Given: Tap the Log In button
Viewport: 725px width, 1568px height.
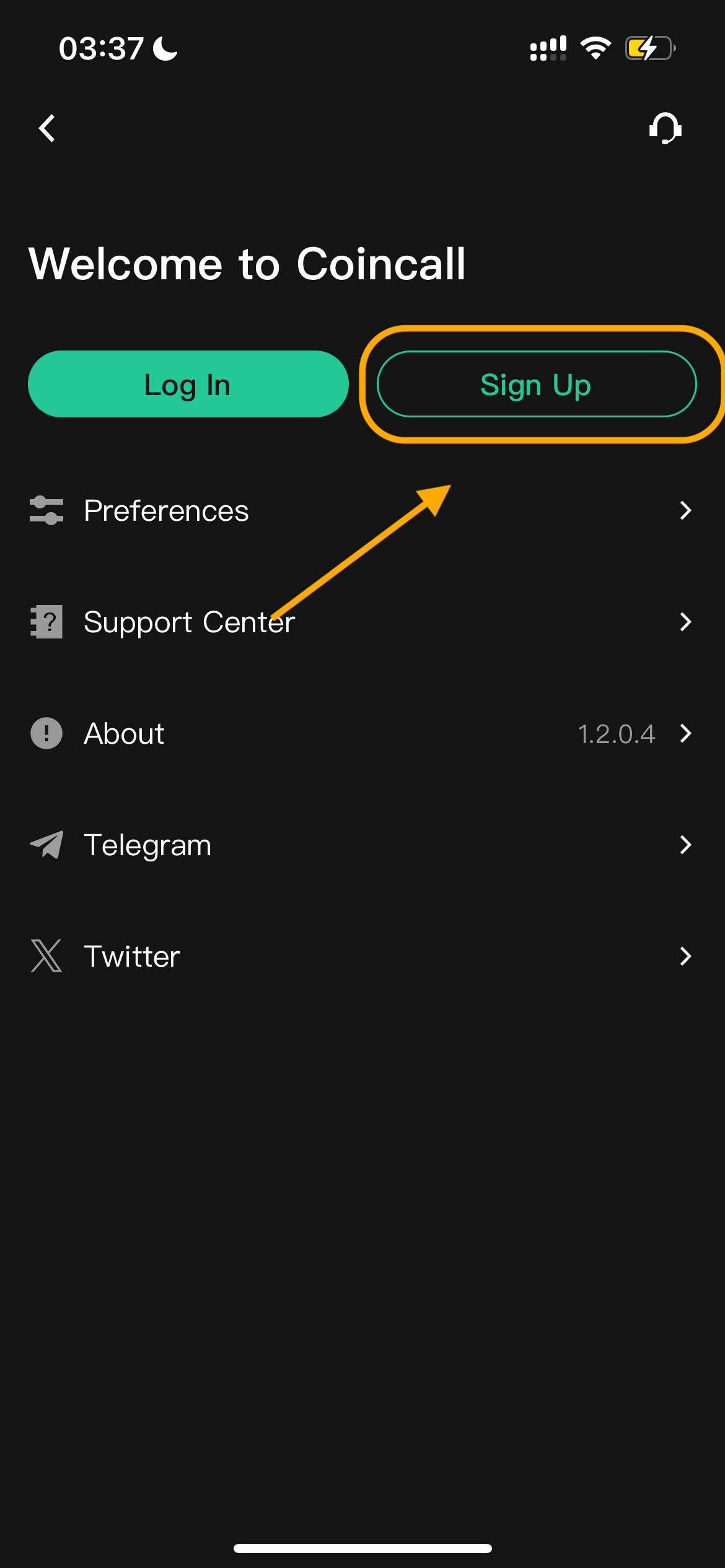Looking at the screenshot, I should pos(188,385).
